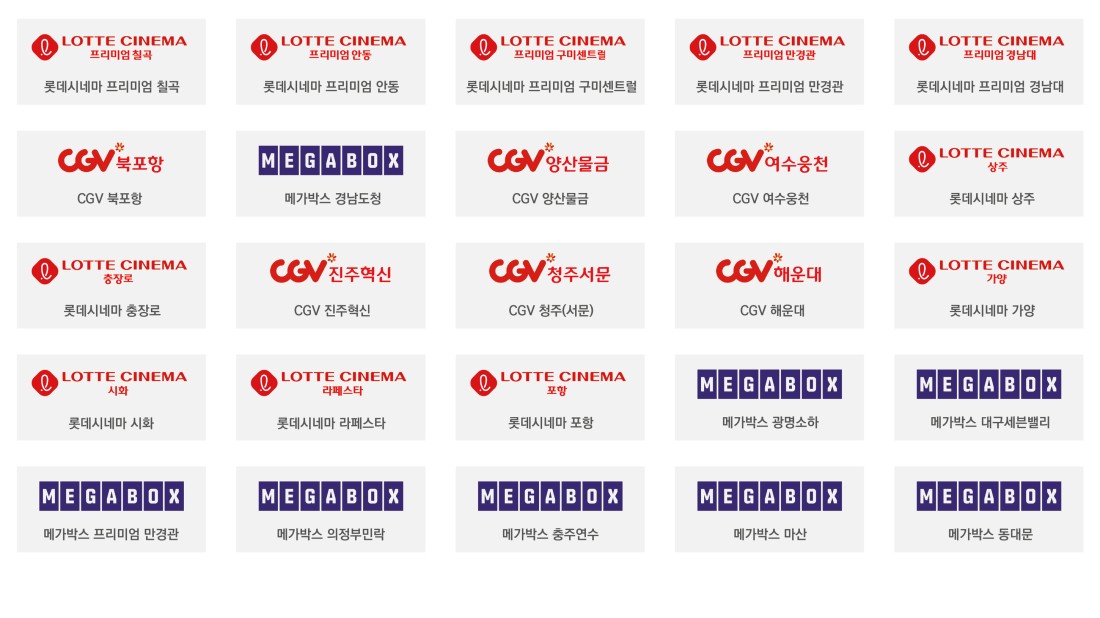Open the 롯데시네마 프리미엄 칠곡 card
Screen dimensions: 1100x618
pyautogui.click(x=111, y=62)
